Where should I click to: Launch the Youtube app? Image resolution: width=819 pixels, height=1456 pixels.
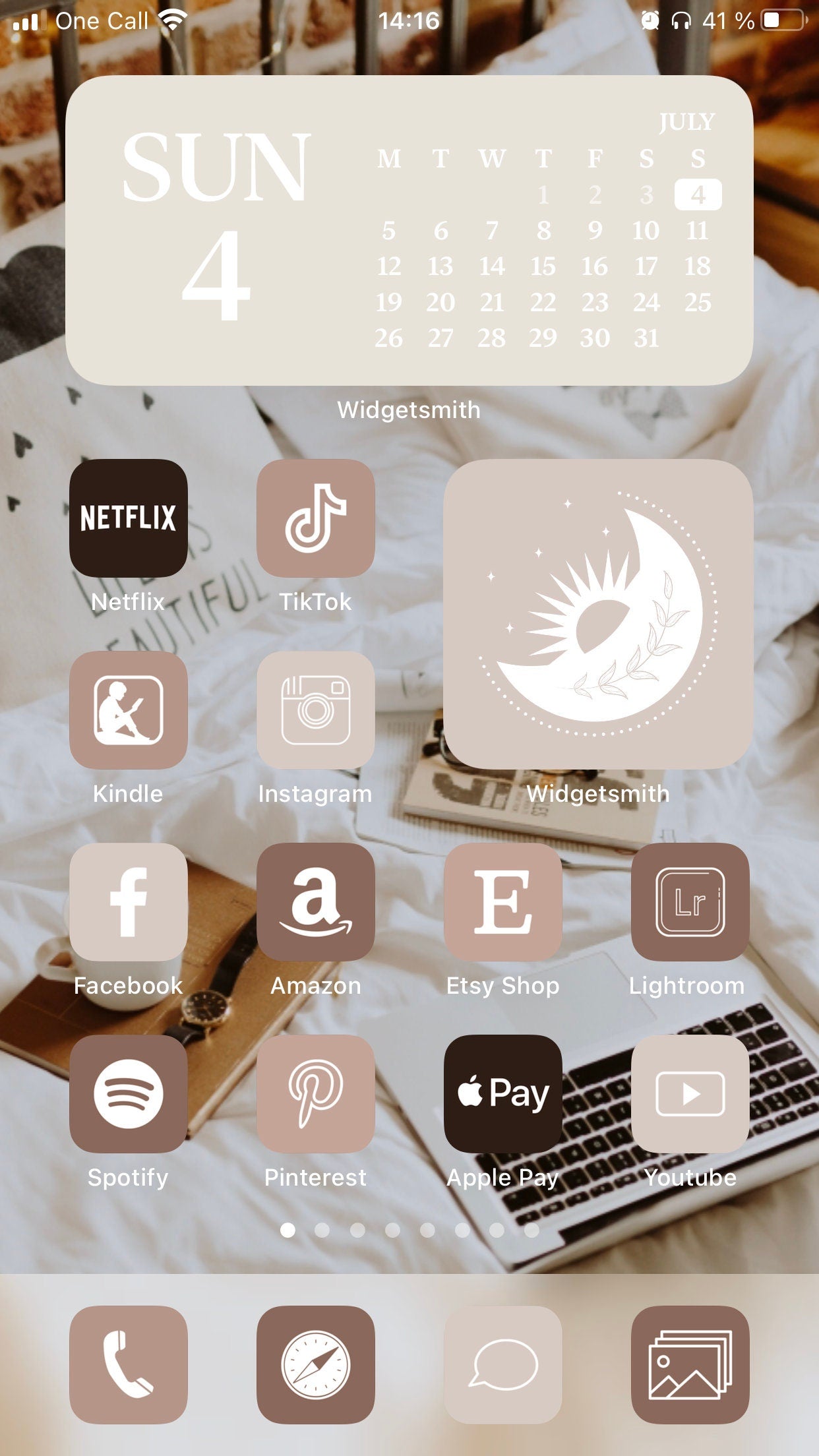point(690,1093)
